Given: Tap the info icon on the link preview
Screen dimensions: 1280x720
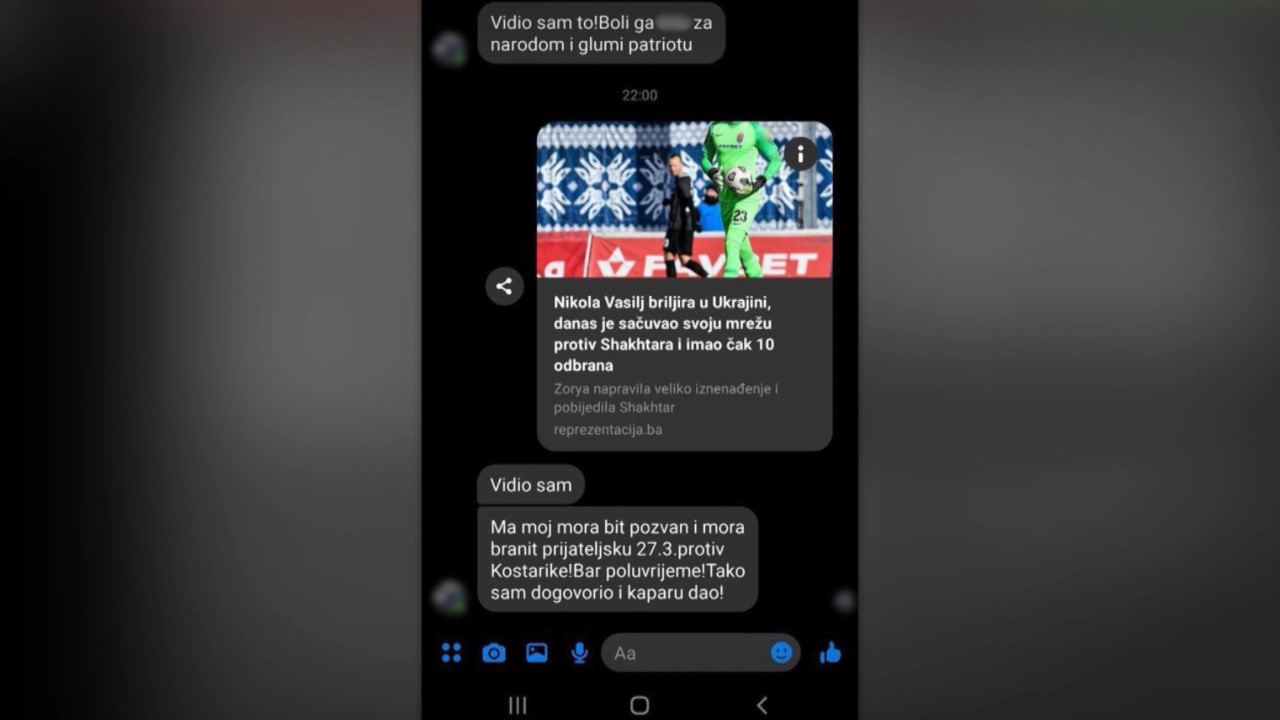Looking at the screenshot, I should point(800,154).
